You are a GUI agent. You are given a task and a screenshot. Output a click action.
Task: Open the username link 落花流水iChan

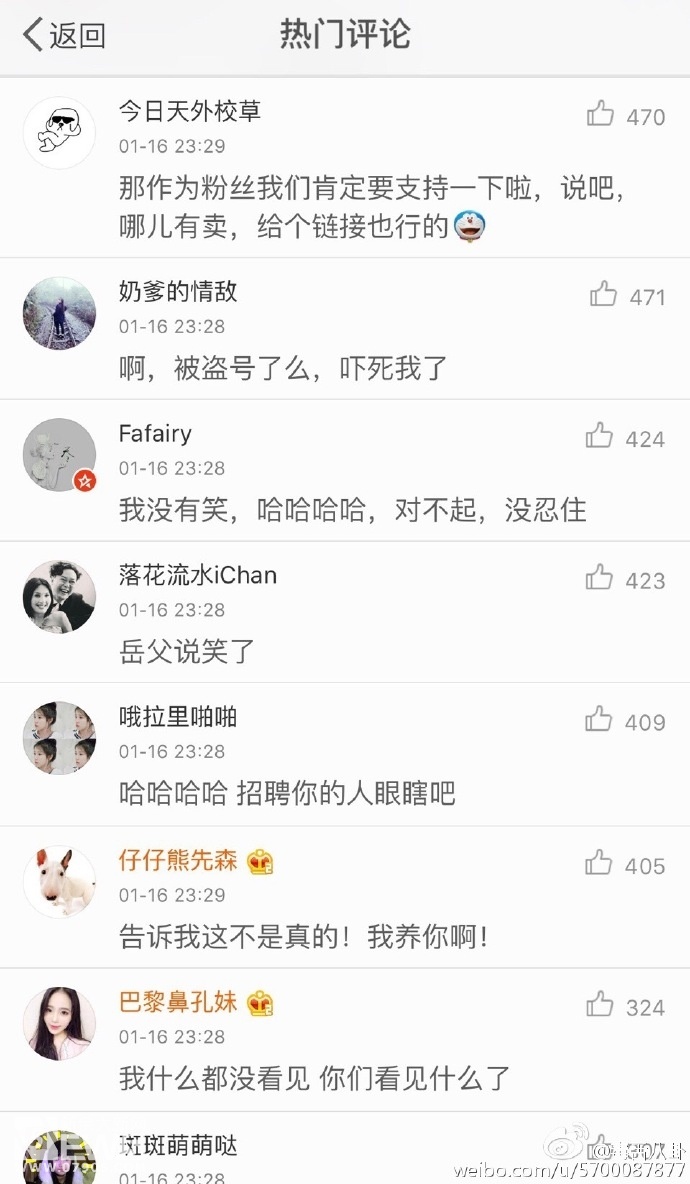click(198, 575)
